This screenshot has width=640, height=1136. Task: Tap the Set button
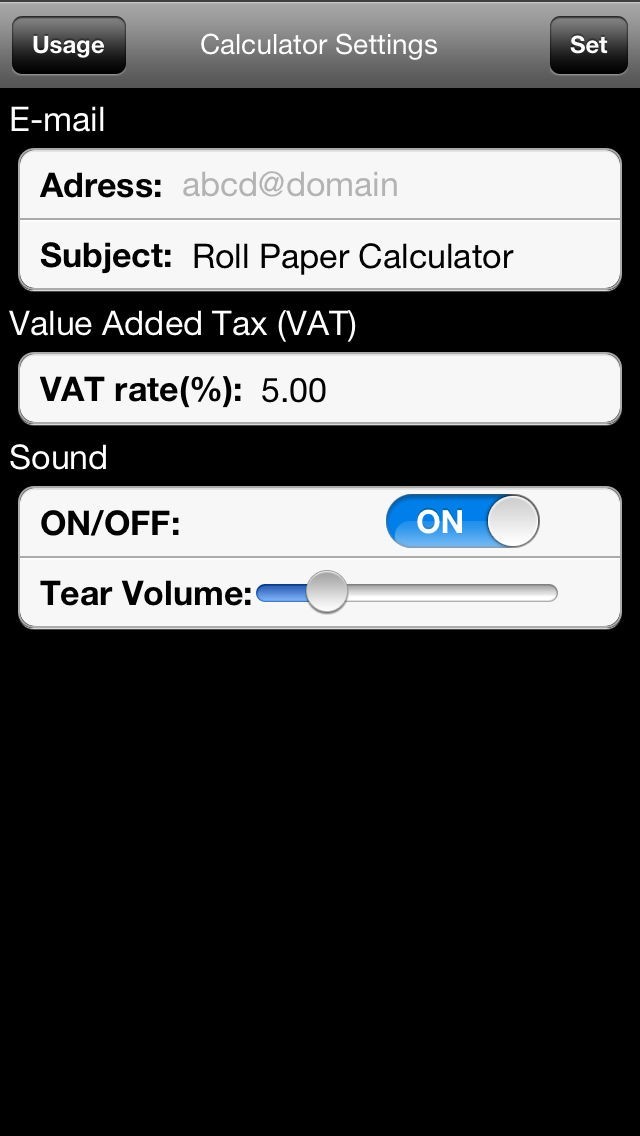pos(588,45)
